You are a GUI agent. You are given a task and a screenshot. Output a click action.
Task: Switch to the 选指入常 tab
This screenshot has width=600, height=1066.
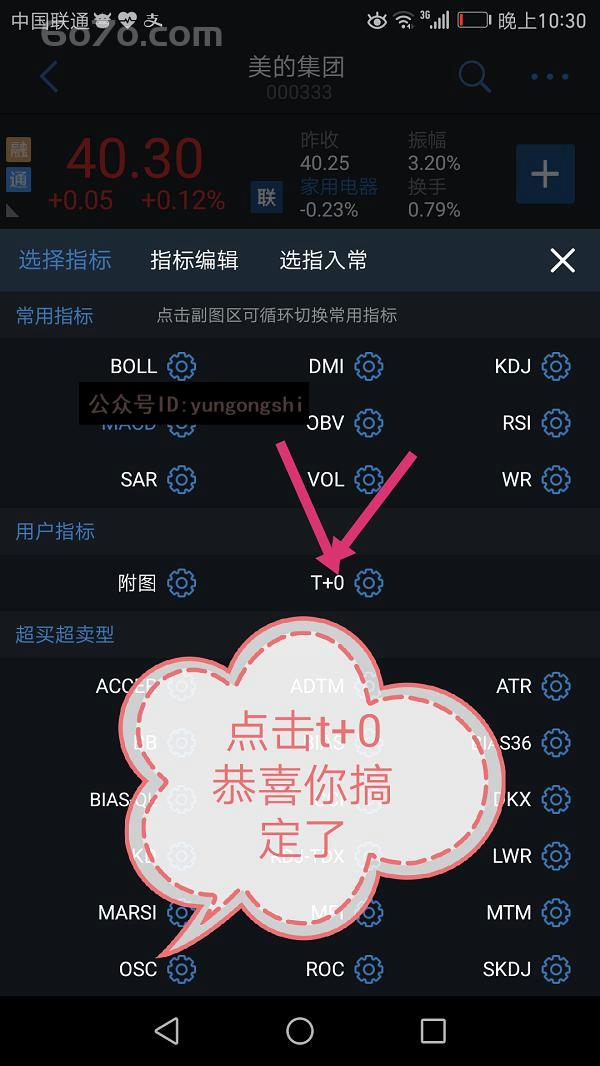click(x=323, y=261)
